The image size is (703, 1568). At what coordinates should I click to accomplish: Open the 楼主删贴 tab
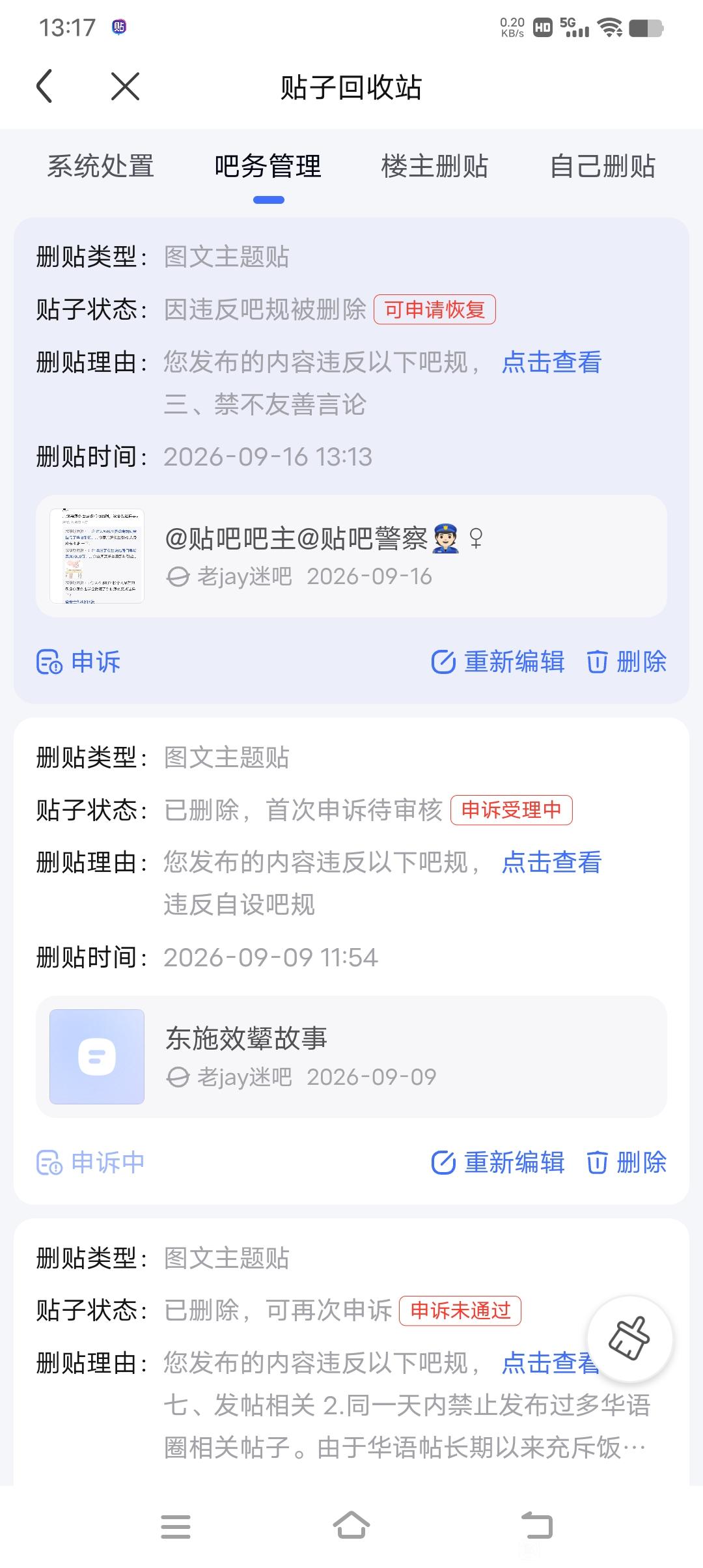point(435,166)
